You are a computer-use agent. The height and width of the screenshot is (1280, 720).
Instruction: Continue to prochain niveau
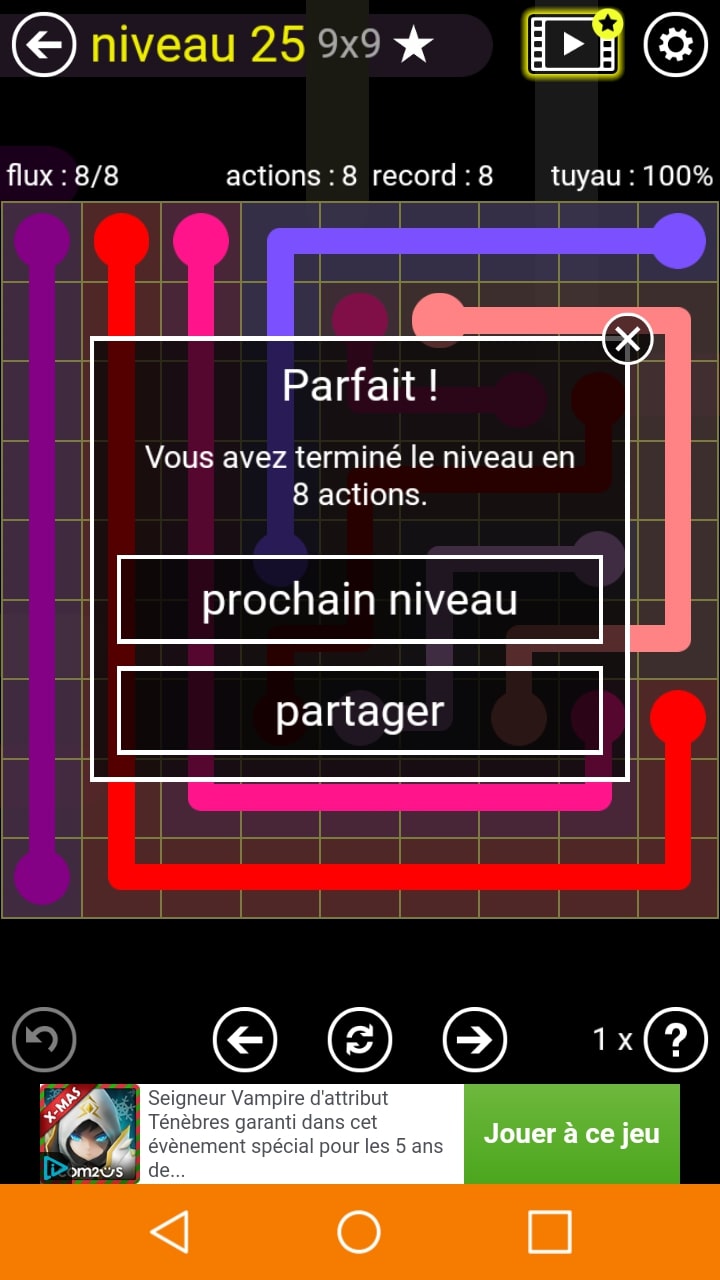(360, 599)
